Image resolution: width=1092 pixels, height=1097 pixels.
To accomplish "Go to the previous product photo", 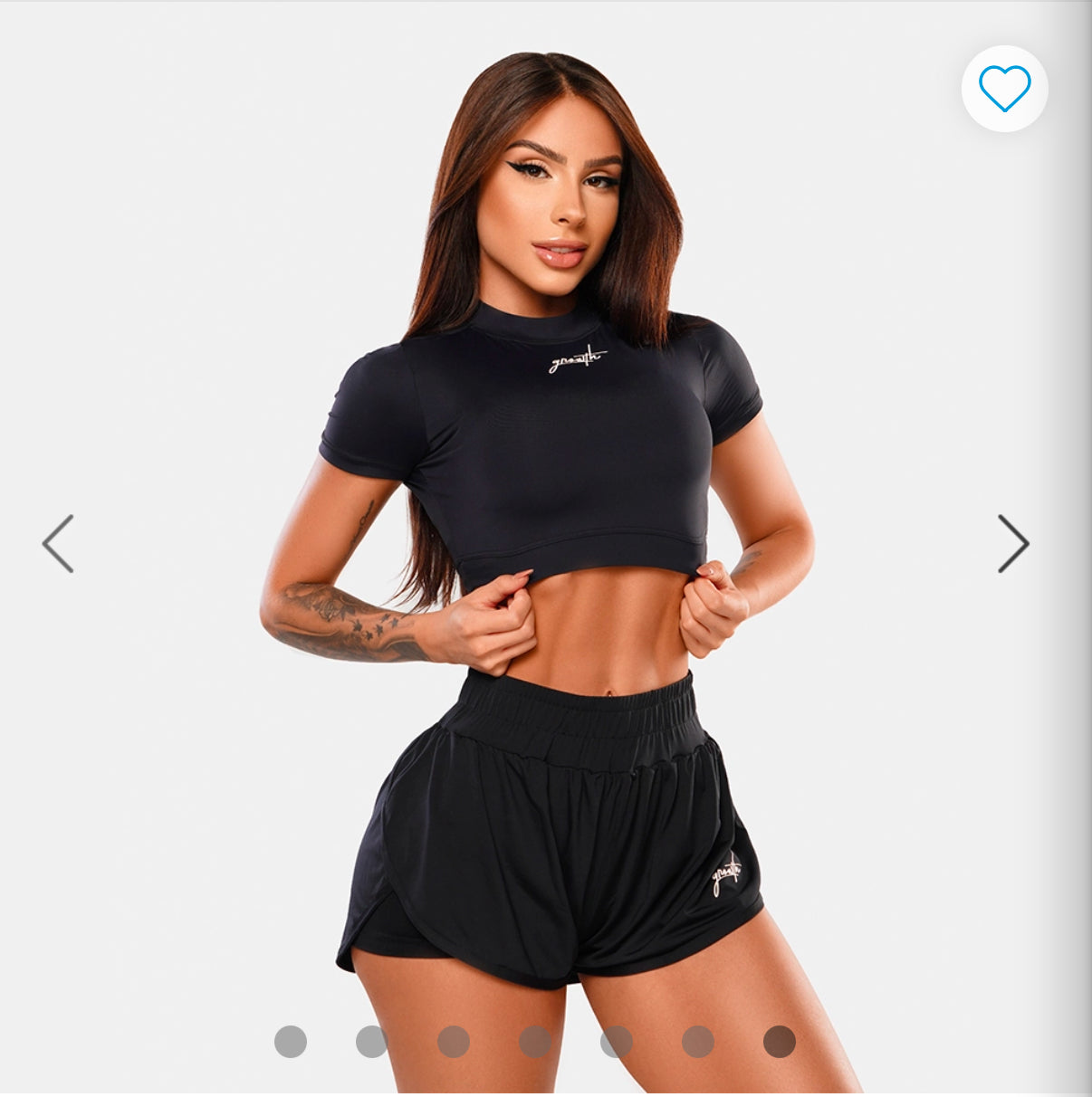I will coord(58,544).
